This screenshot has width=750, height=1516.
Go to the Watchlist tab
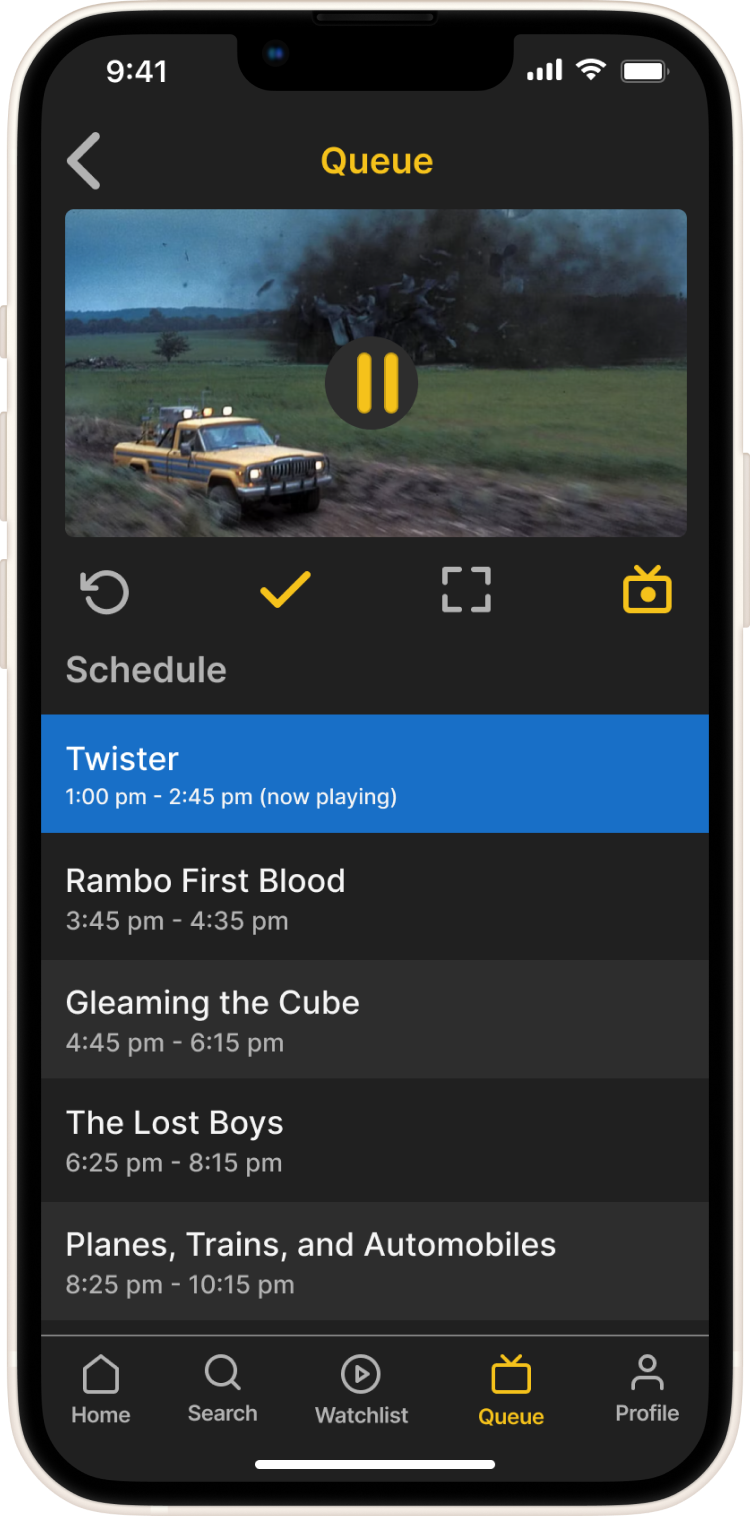pyautogui.click(x=362, y=1390)
